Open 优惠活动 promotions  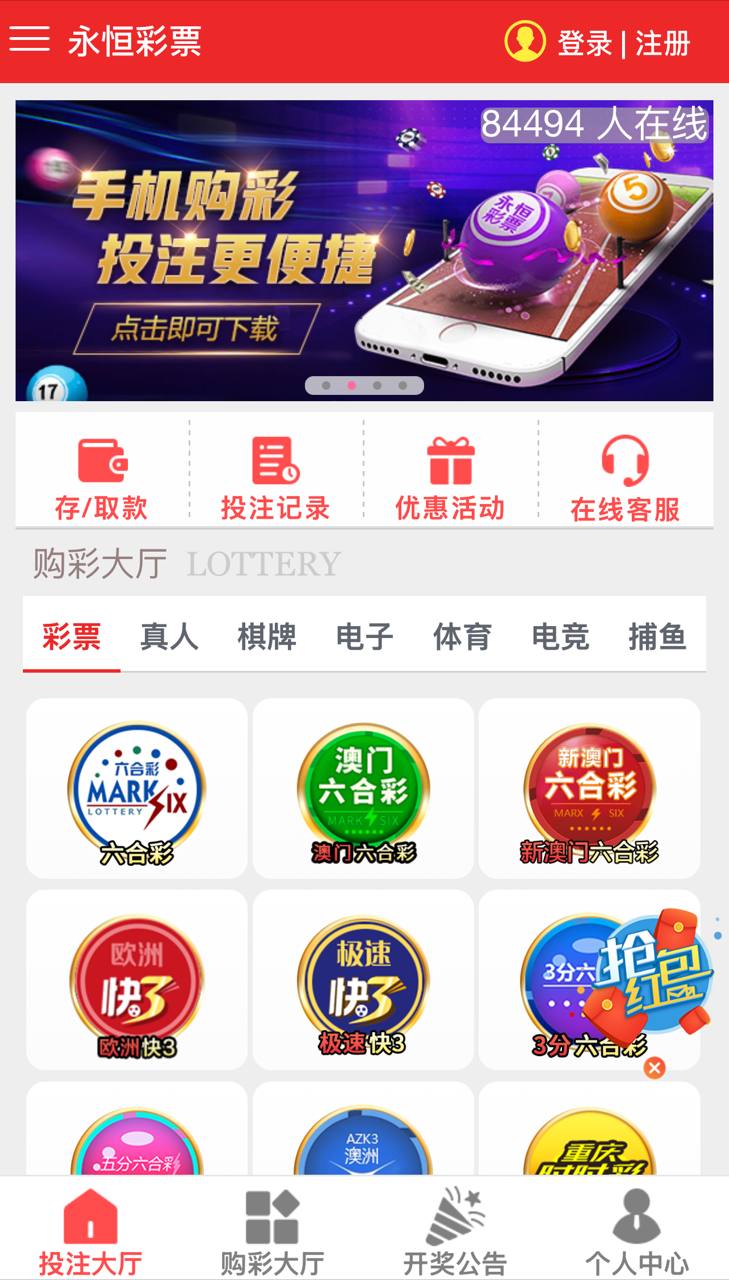pos(450,478)
